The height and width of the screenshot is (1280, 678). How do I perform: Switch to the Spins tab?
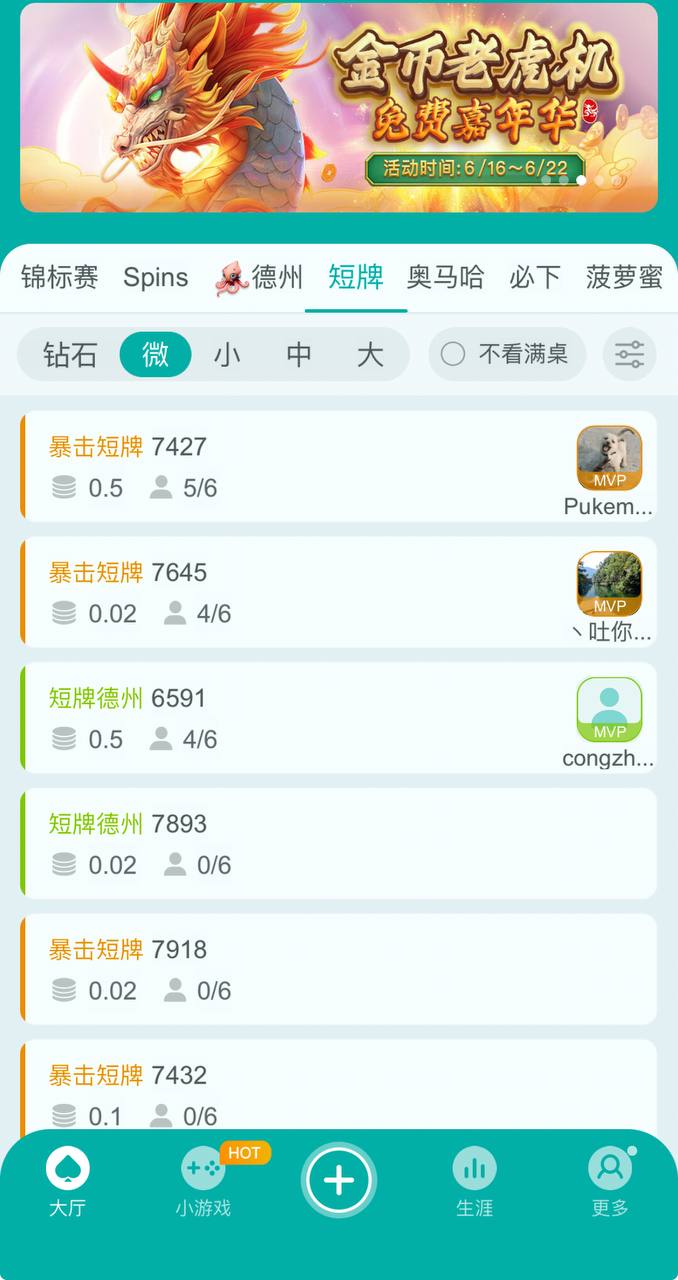(x=155, y=277)
